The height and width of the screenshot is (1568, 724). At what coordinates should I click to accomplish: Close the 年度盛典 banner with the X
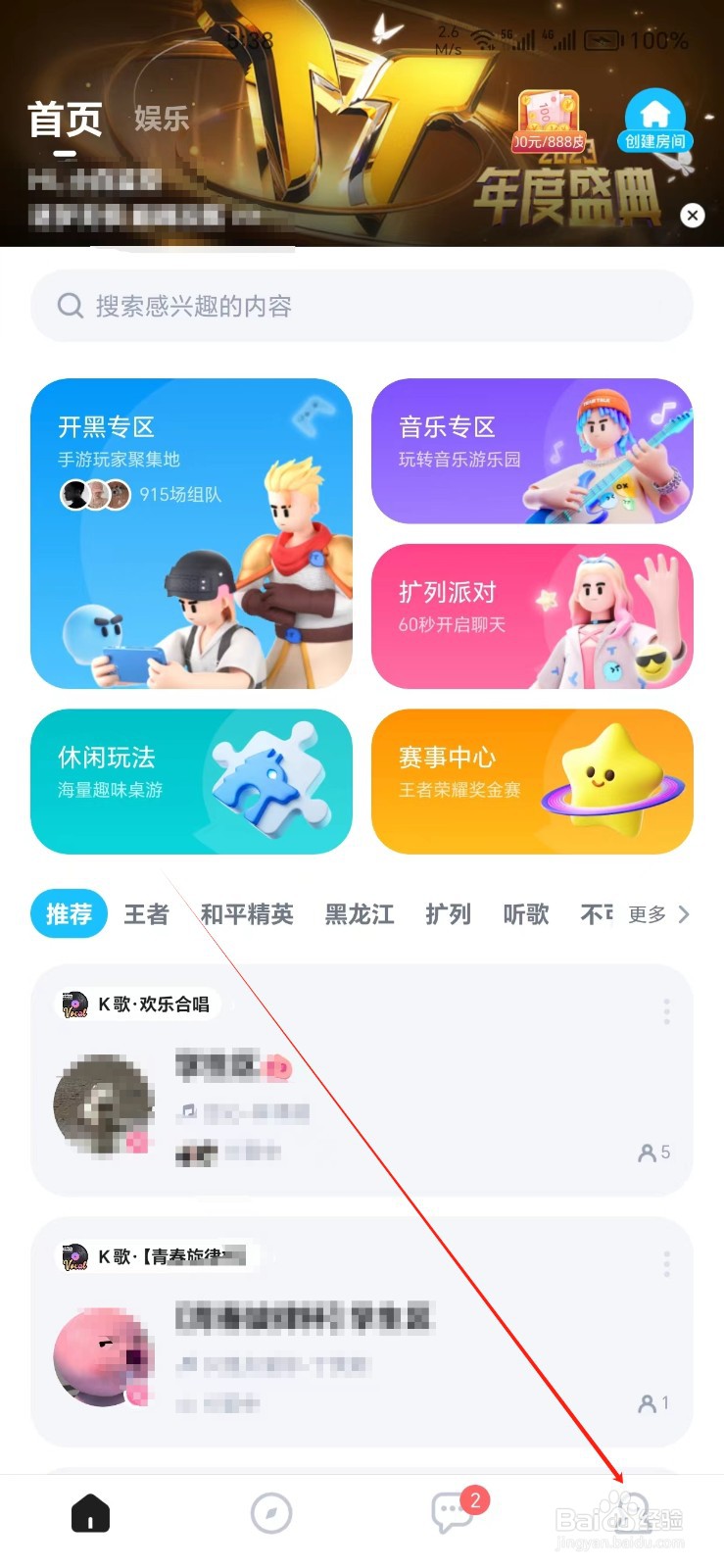click(x=693, y=216)
